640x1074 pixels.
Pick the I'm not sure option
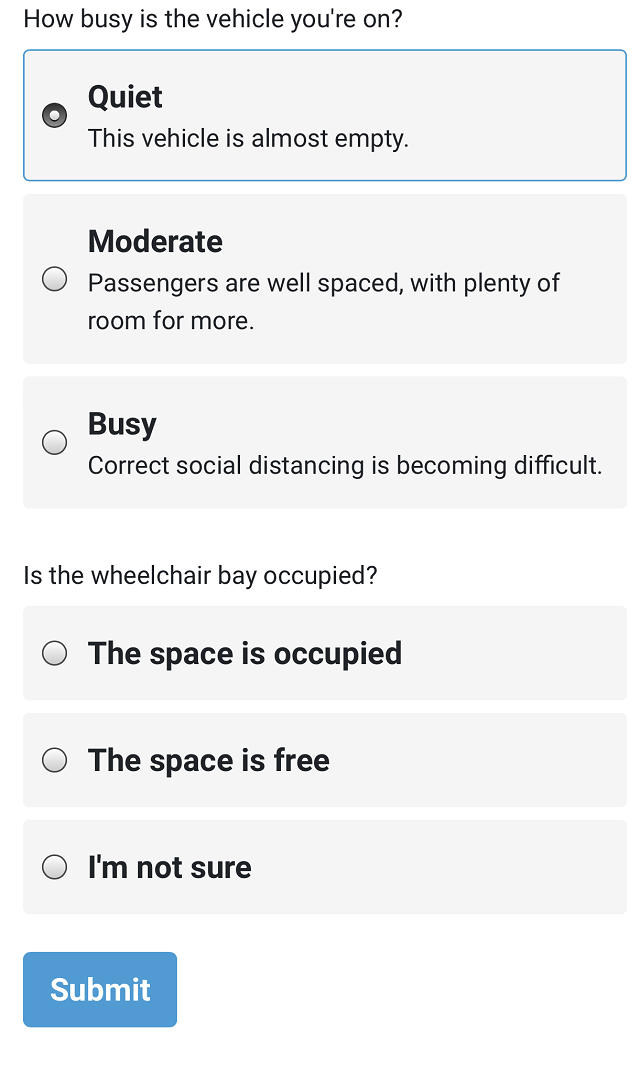[325, 866]
